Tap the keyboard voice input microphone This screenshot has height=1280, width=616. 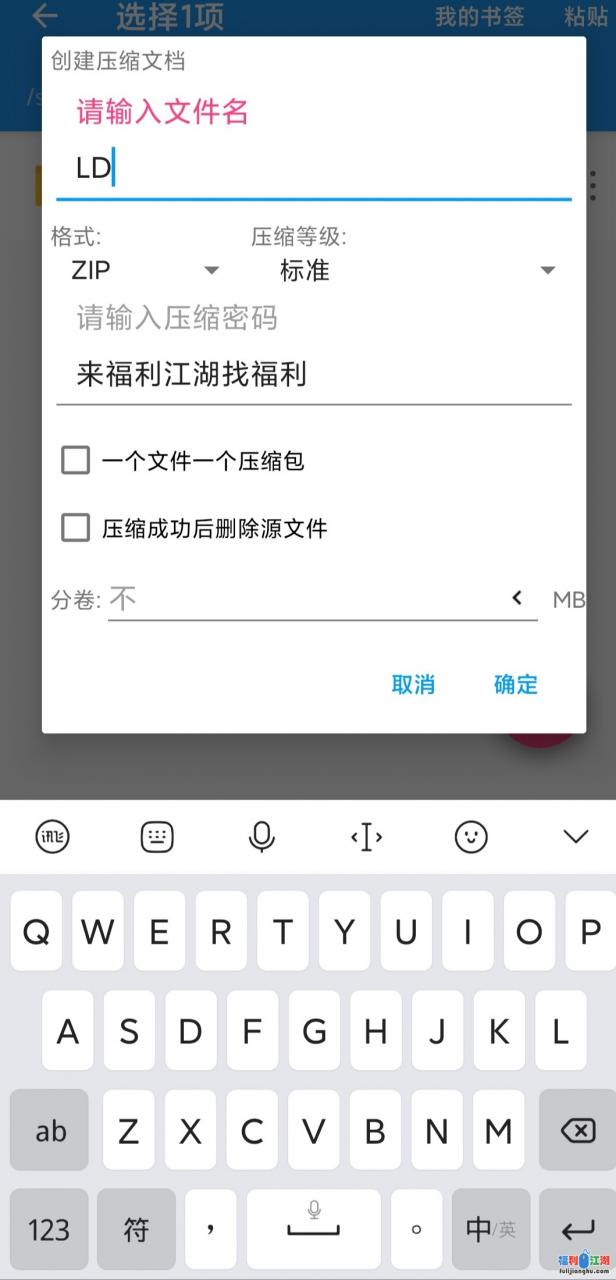point(262,836)
